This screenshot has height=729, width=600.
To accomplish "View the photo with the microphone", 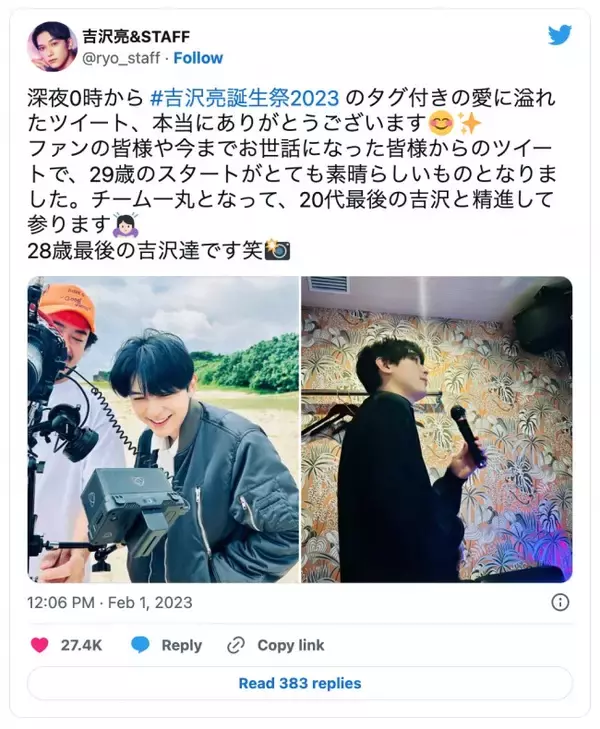I will pos(437,429).
